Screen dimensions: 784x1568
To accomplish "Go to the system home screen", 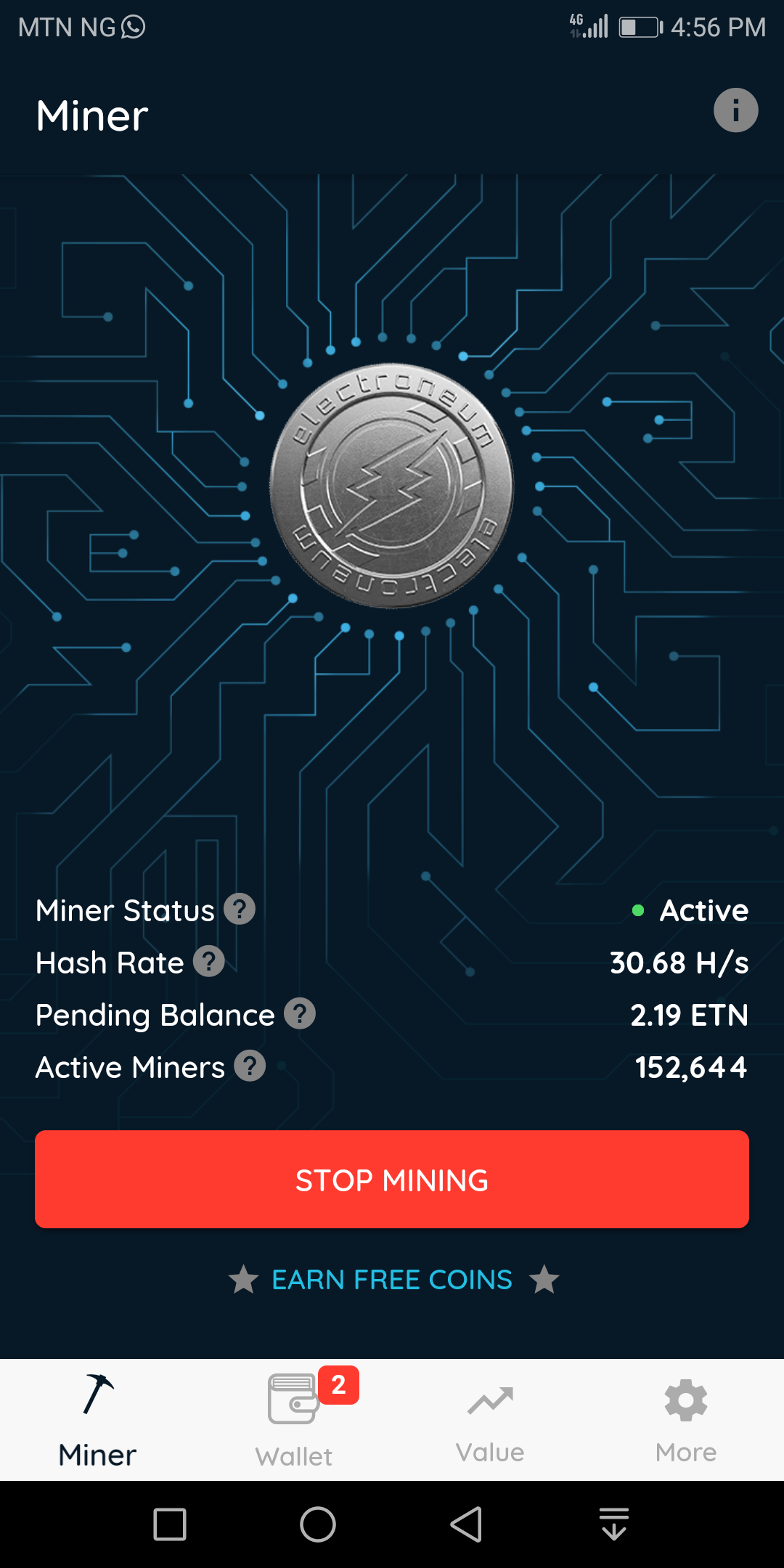I will 318,1524.
